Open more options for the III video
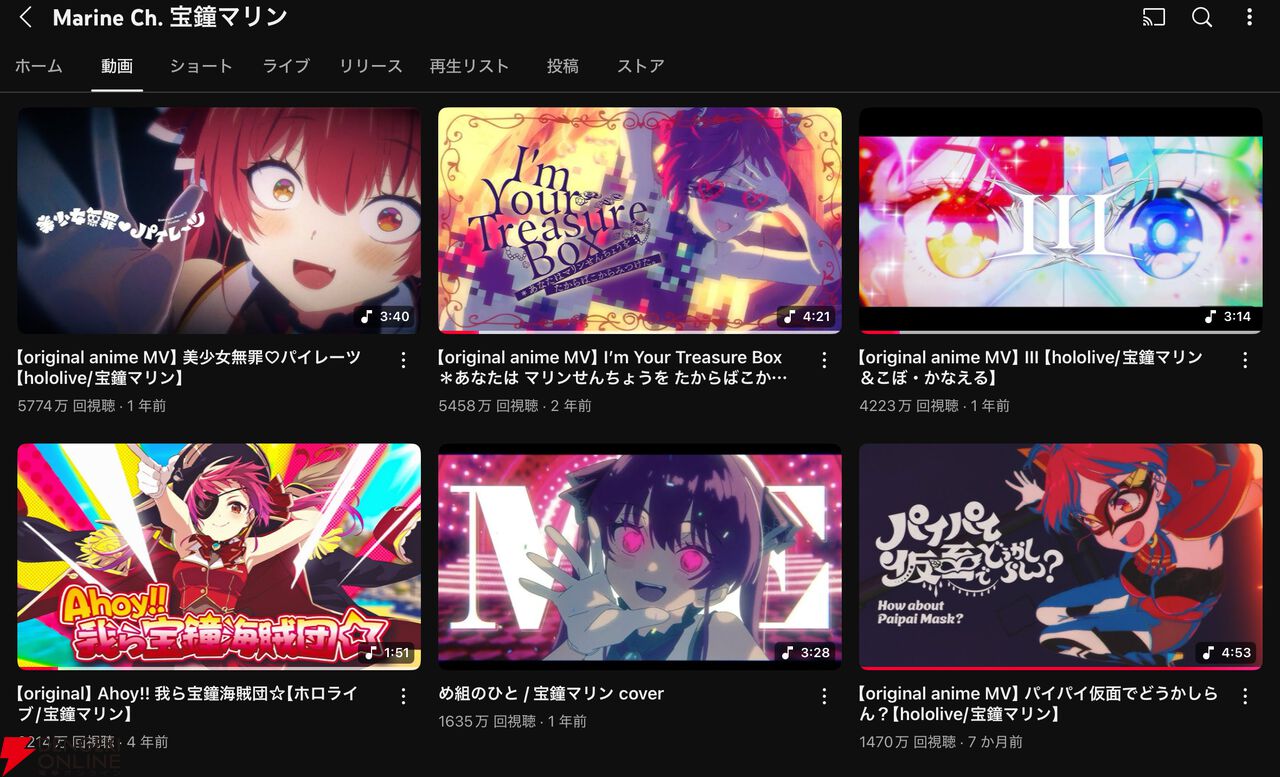This screenshot has width=1280, height=777. point(1245,360)
